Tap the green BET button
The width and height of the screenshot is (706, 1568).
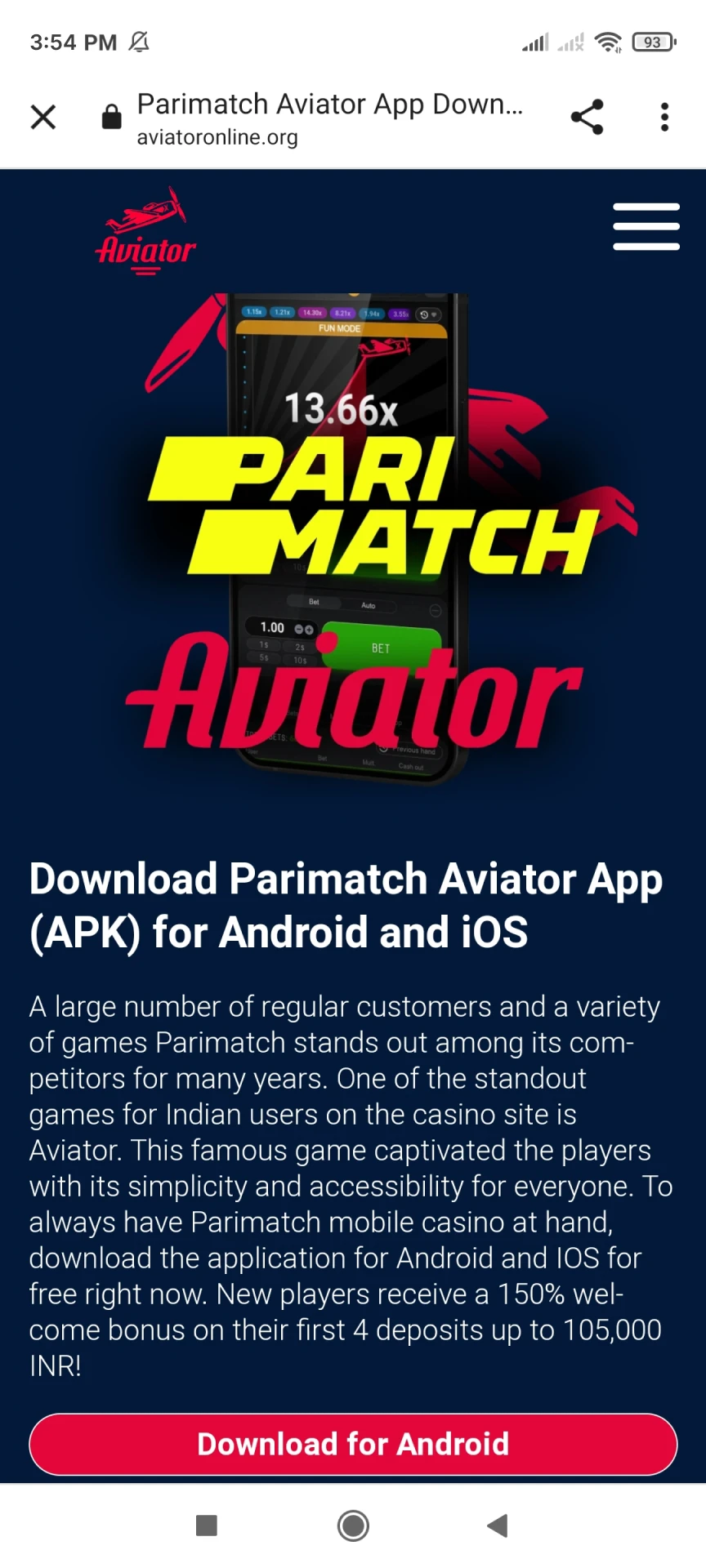(381, 647)
